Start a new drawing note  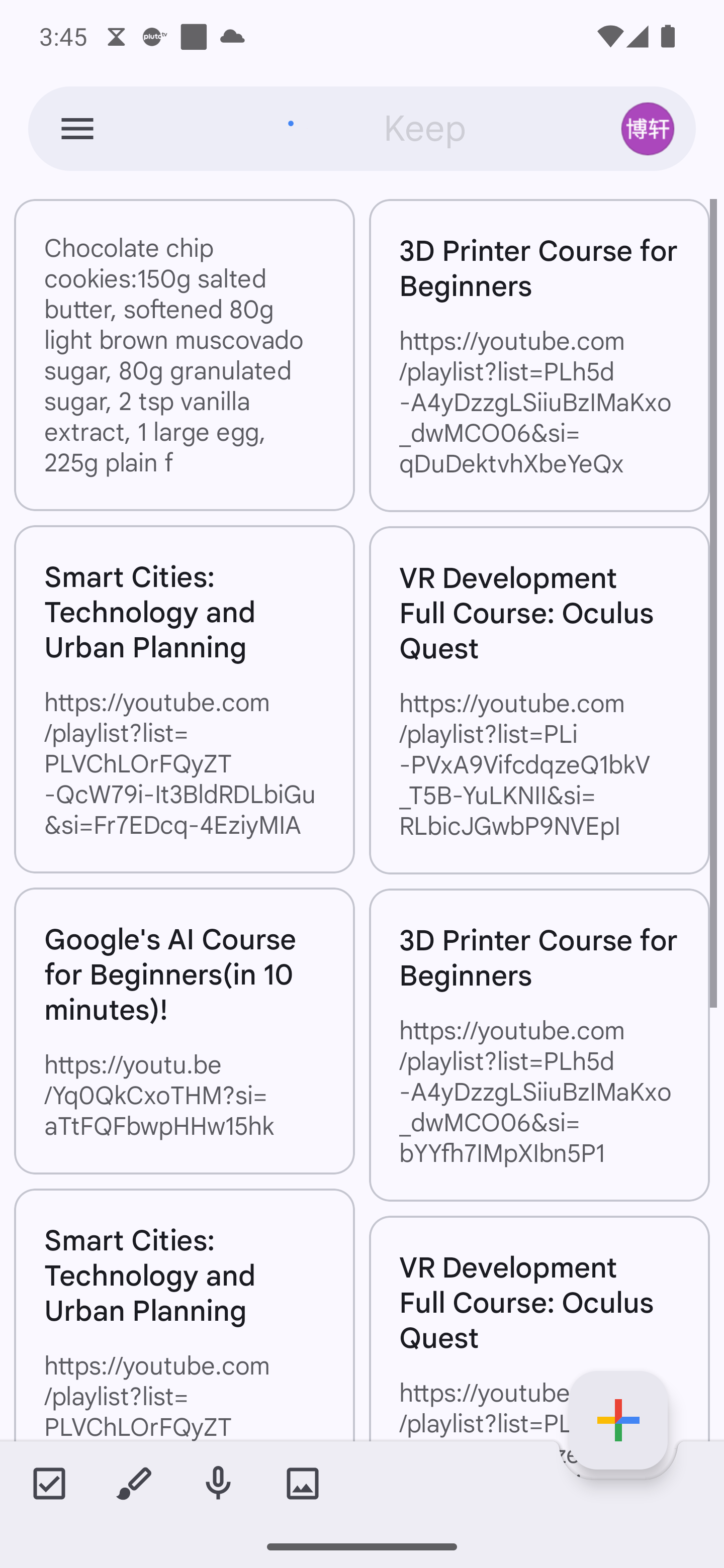tap(133, 1483)
